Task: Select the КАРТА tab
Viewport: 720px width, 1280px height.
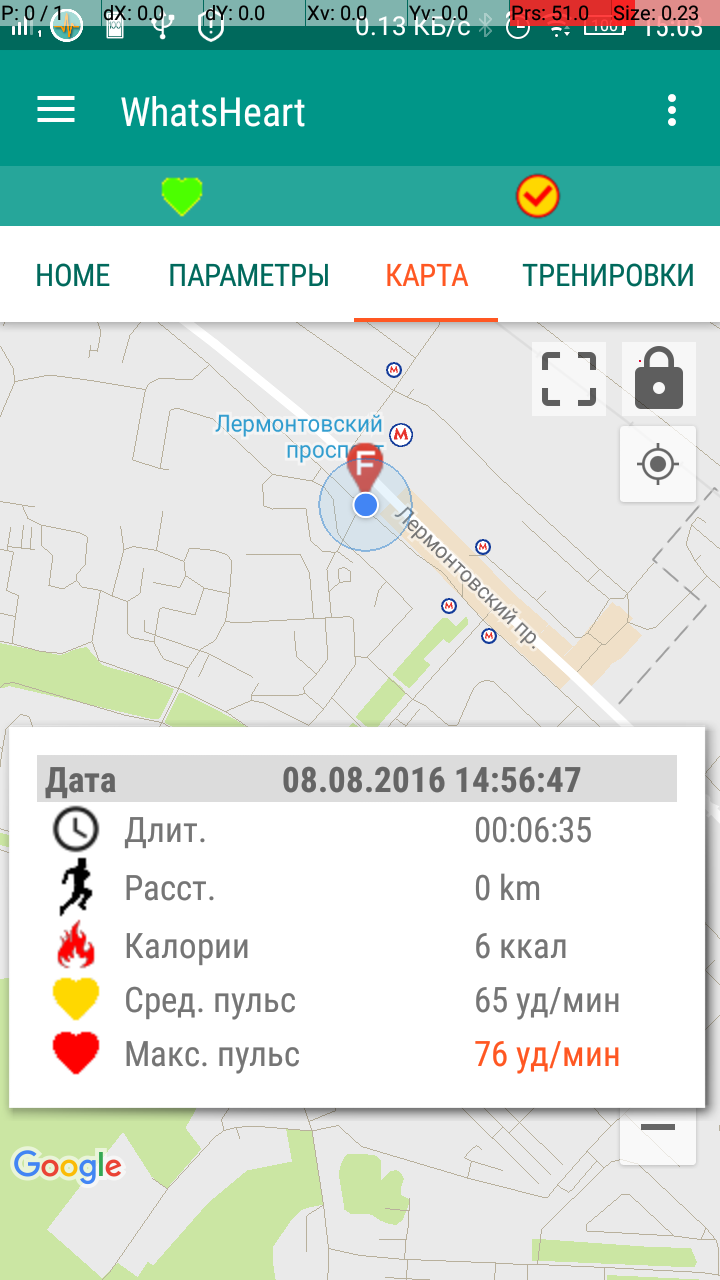Action: (x=426, y=275)
